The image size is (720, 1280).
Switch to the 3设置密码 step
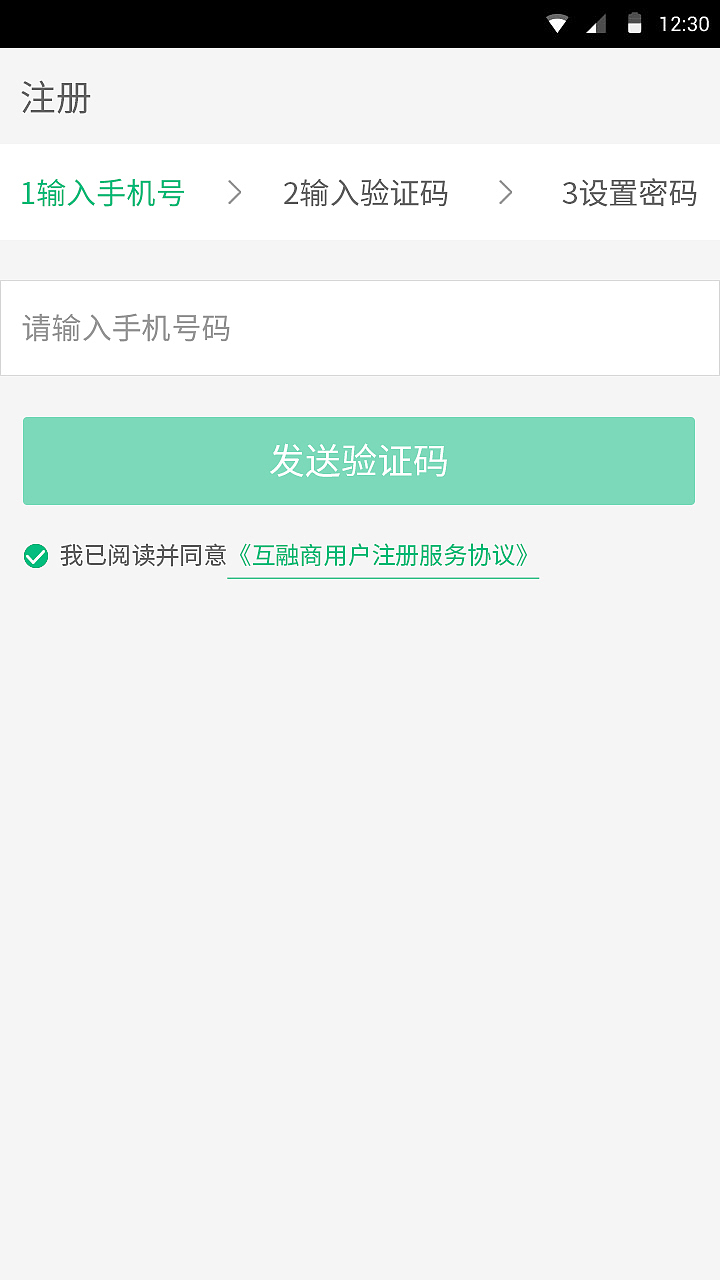click(630, 194)
